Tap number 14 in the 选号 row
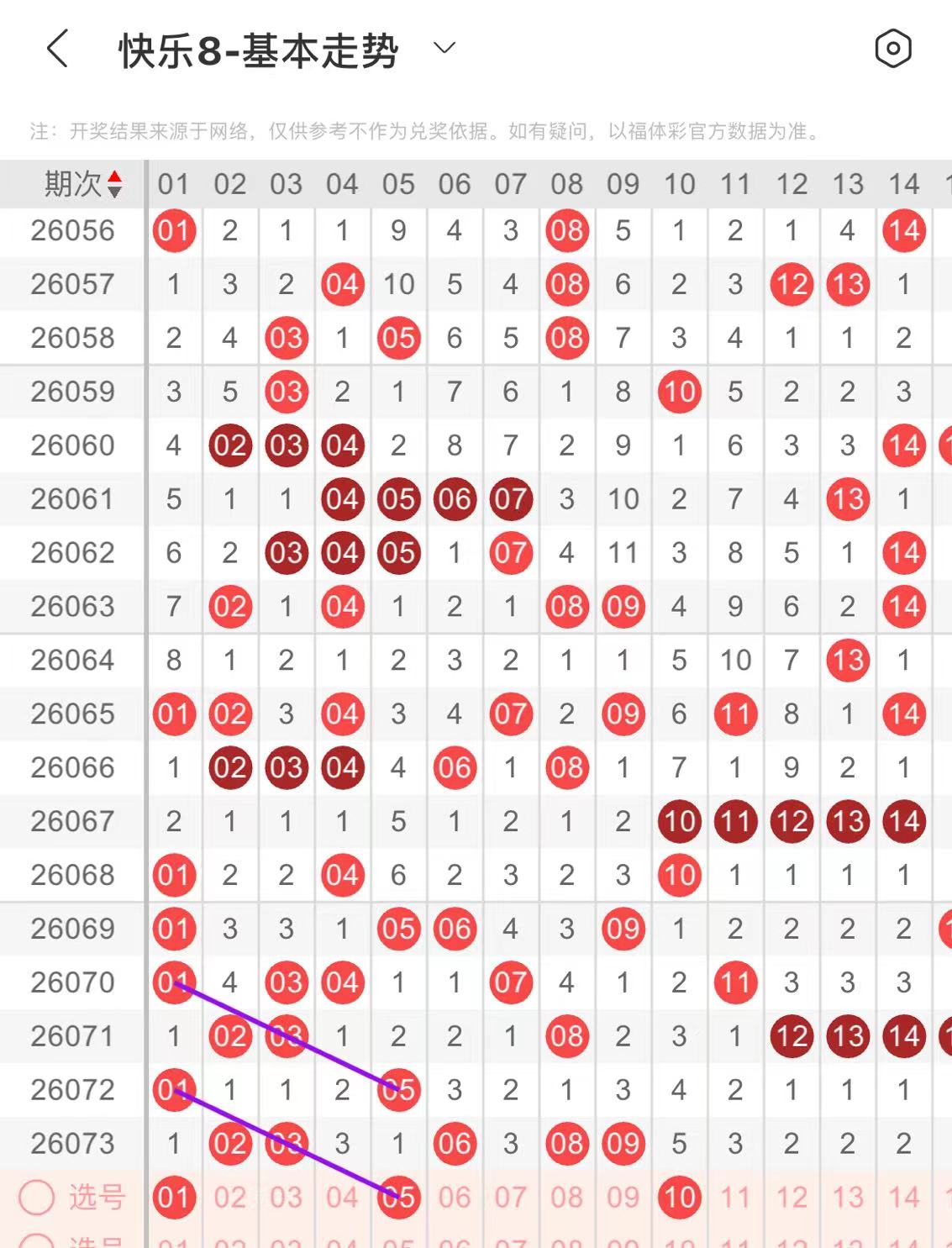Screen dimensions: 952x1248 [904, 1198]
